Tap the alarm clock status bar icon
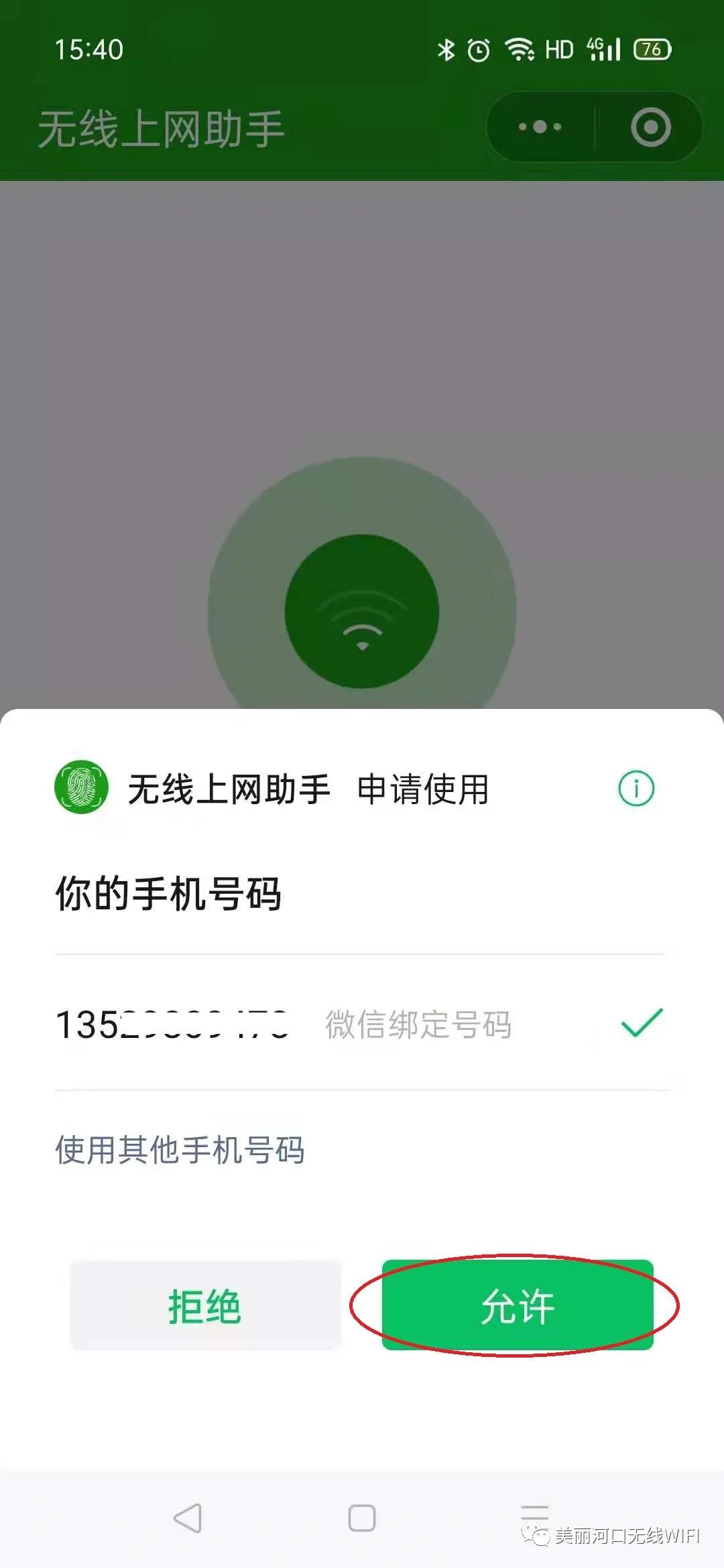The height and width of the screenshot is (1568, 724). (x=477, y=48)
